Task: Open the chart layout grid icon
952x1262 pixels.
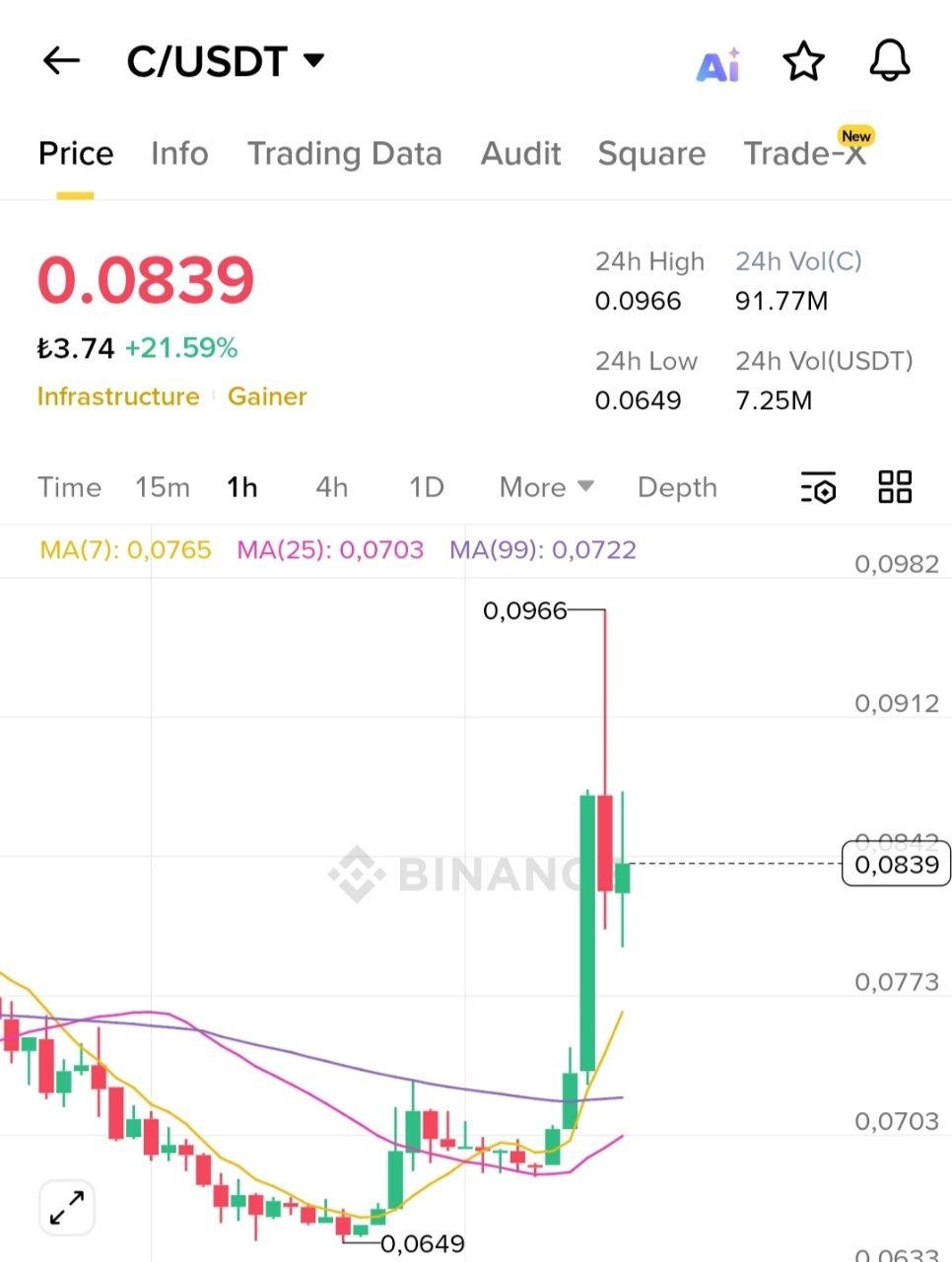Action: click(x=895, y=487)
